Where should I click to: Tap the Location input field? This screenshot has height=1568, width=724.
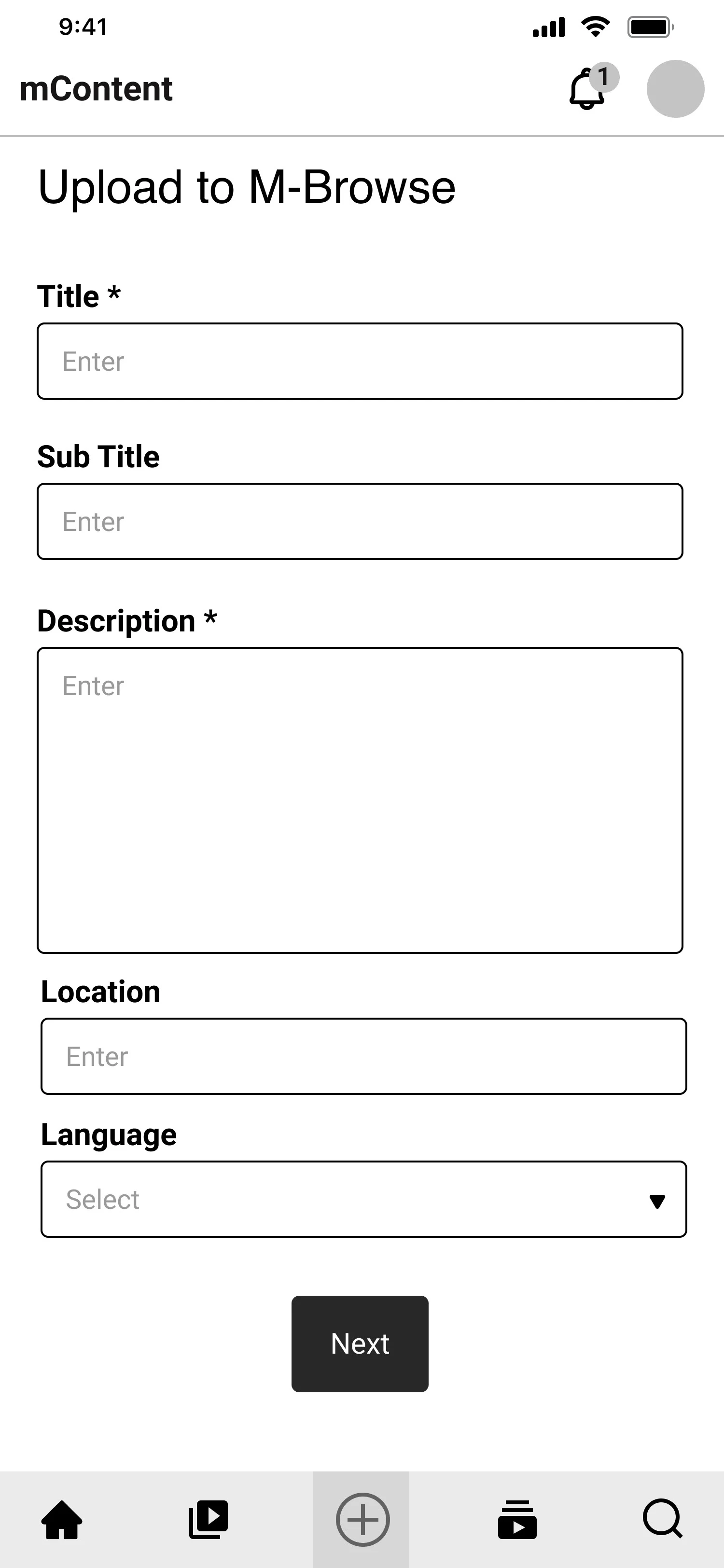point(363,1056)
